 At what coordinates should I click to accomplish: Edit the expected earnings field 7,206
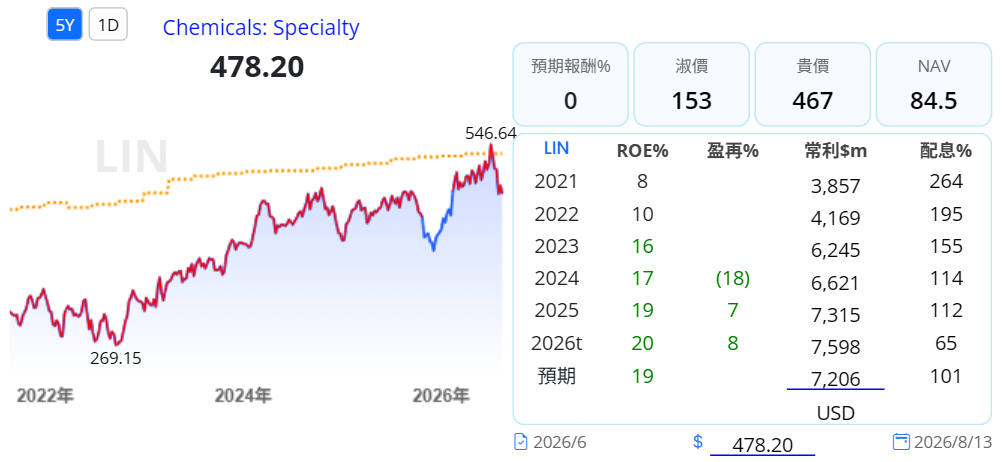835,379
